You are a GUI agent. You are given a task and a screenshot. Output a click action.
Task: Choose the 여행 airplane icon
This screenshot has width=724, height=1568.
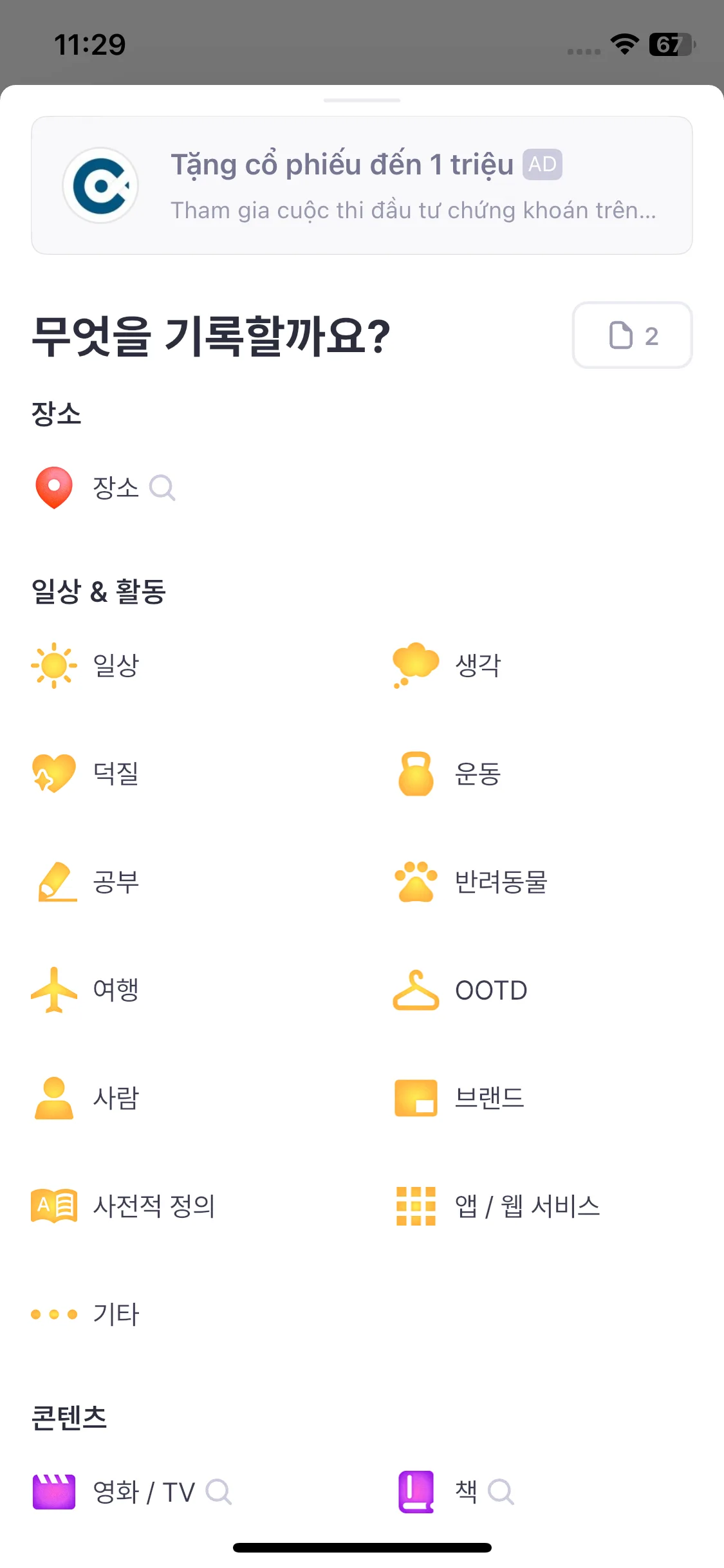[x=54, y=991]
